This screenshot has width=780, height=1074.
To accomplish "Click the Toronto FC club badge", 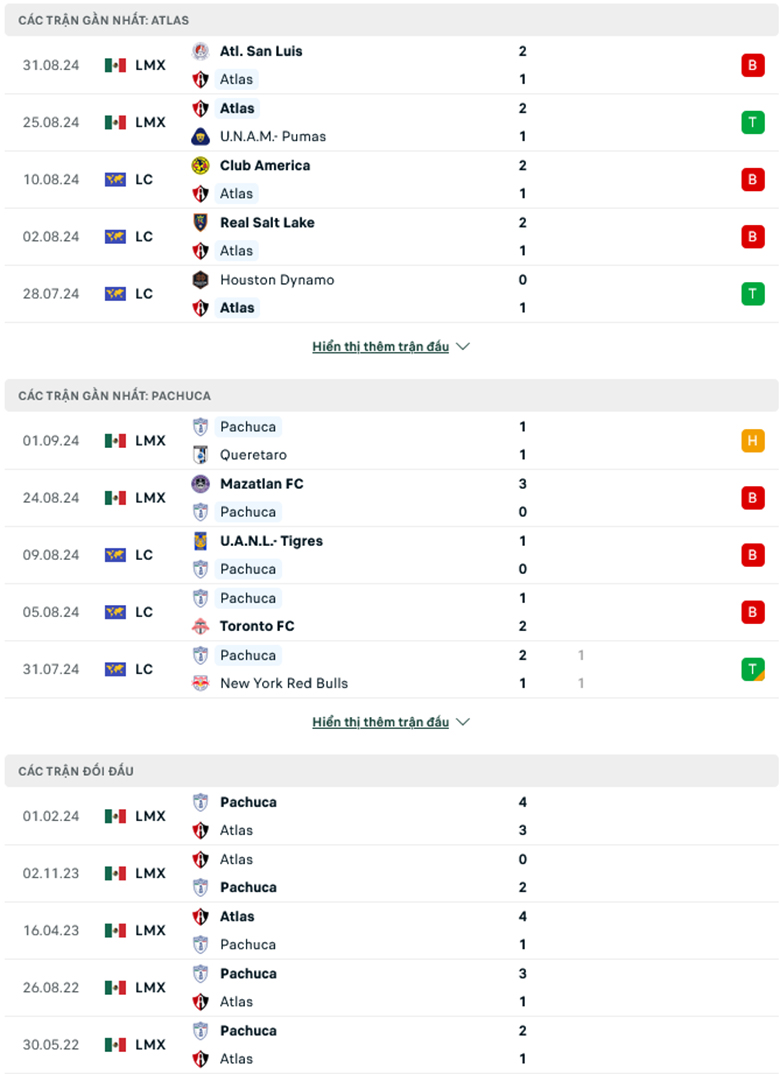I will pyautogui.click(x=200, y=626).
